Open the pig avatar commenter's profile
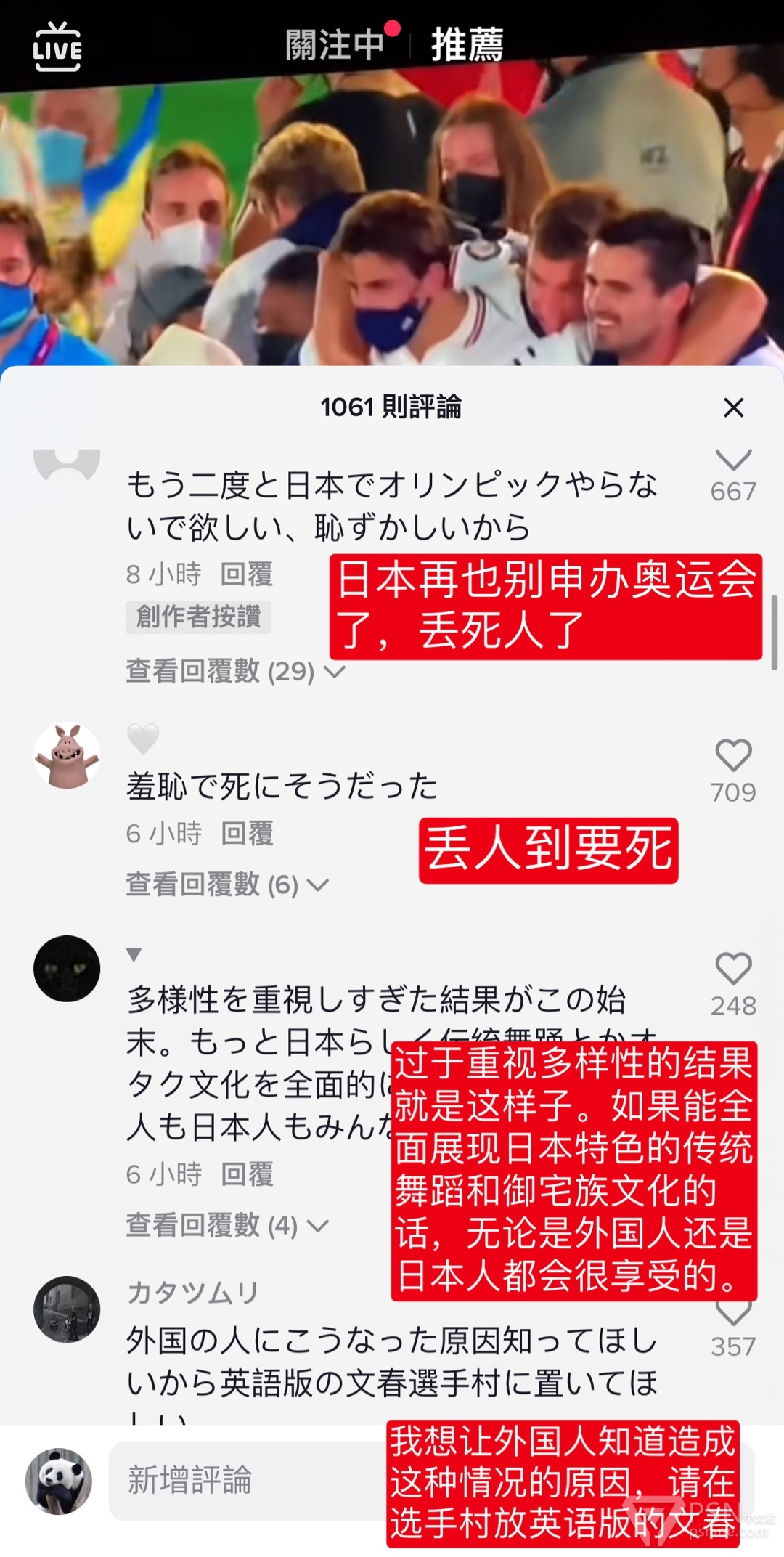 [x=67, y=756]
